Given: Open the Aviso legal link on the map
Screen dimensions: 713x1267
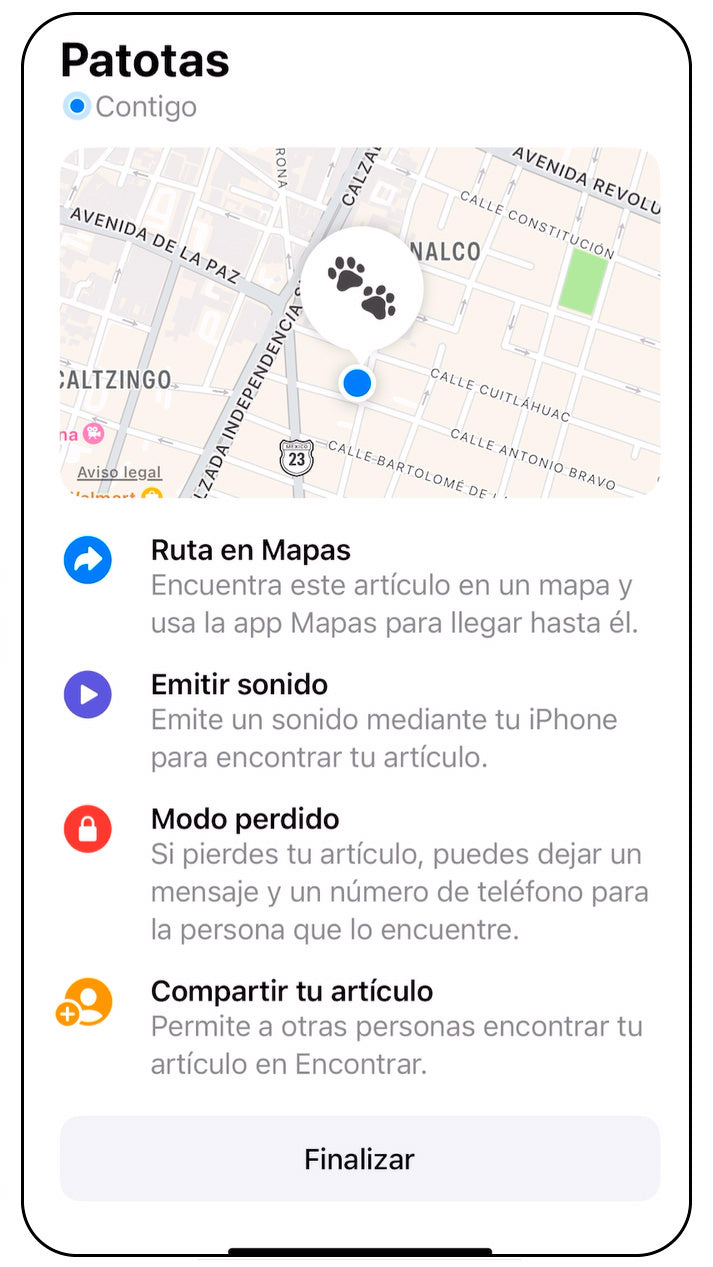Looking at the screenshot, I should pos(119,473).
